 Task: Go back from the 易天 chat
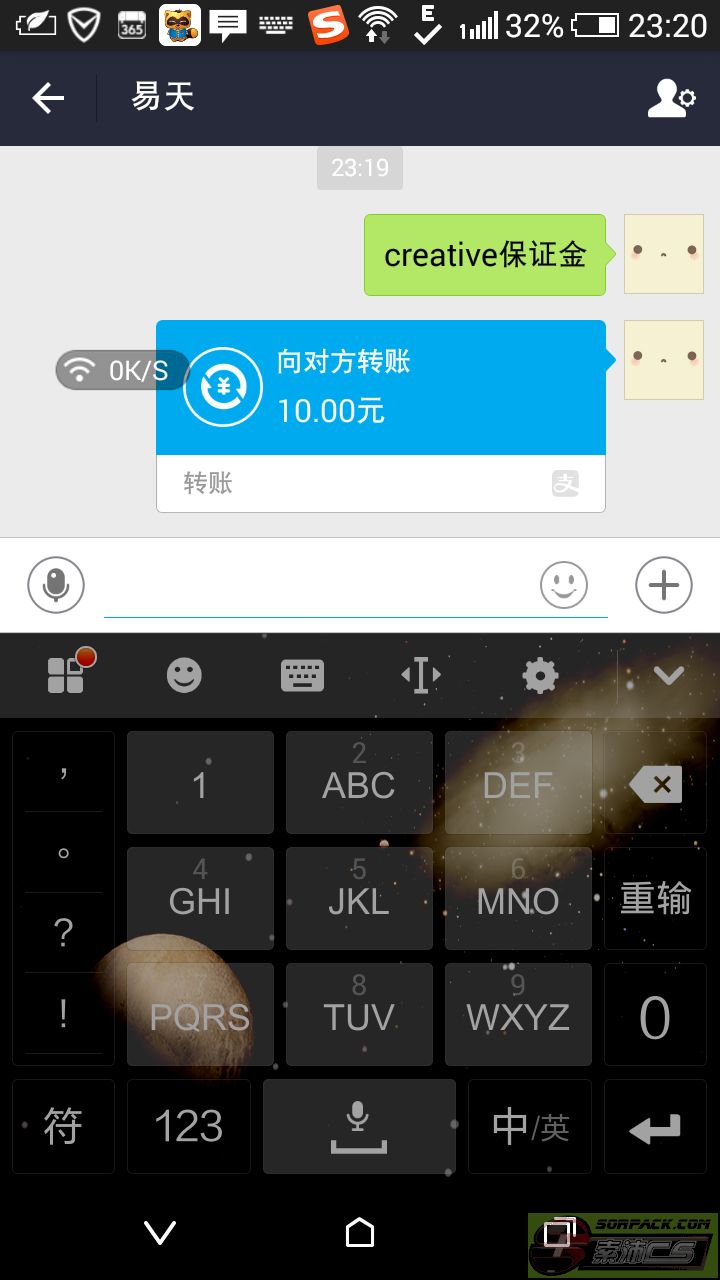tap(48, 97)
